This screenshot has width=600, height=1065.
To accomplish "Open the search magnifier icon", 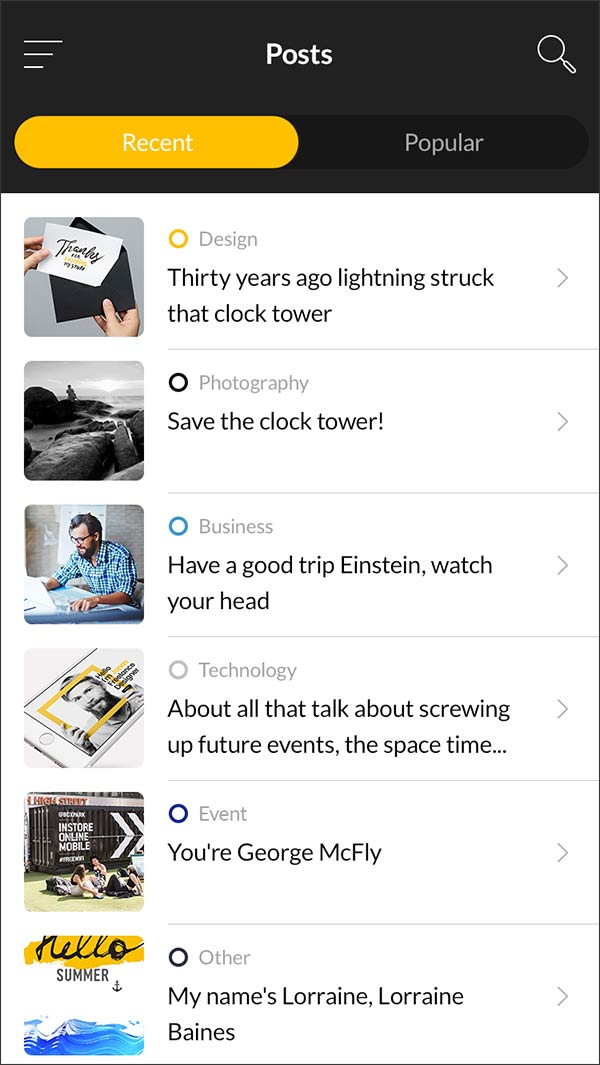I will click(556, 54).
